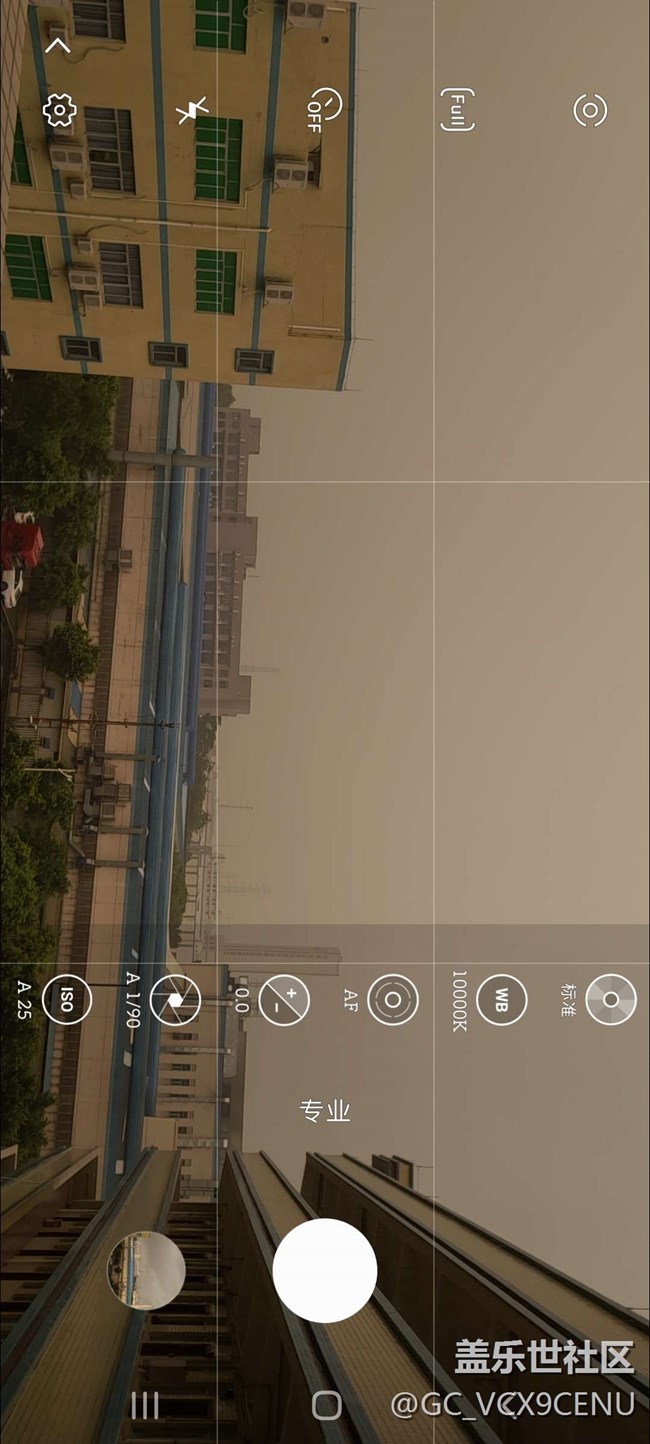Select the 标准 color tone option
Screen dimensions: 650x1444
[x=610, y=999]
